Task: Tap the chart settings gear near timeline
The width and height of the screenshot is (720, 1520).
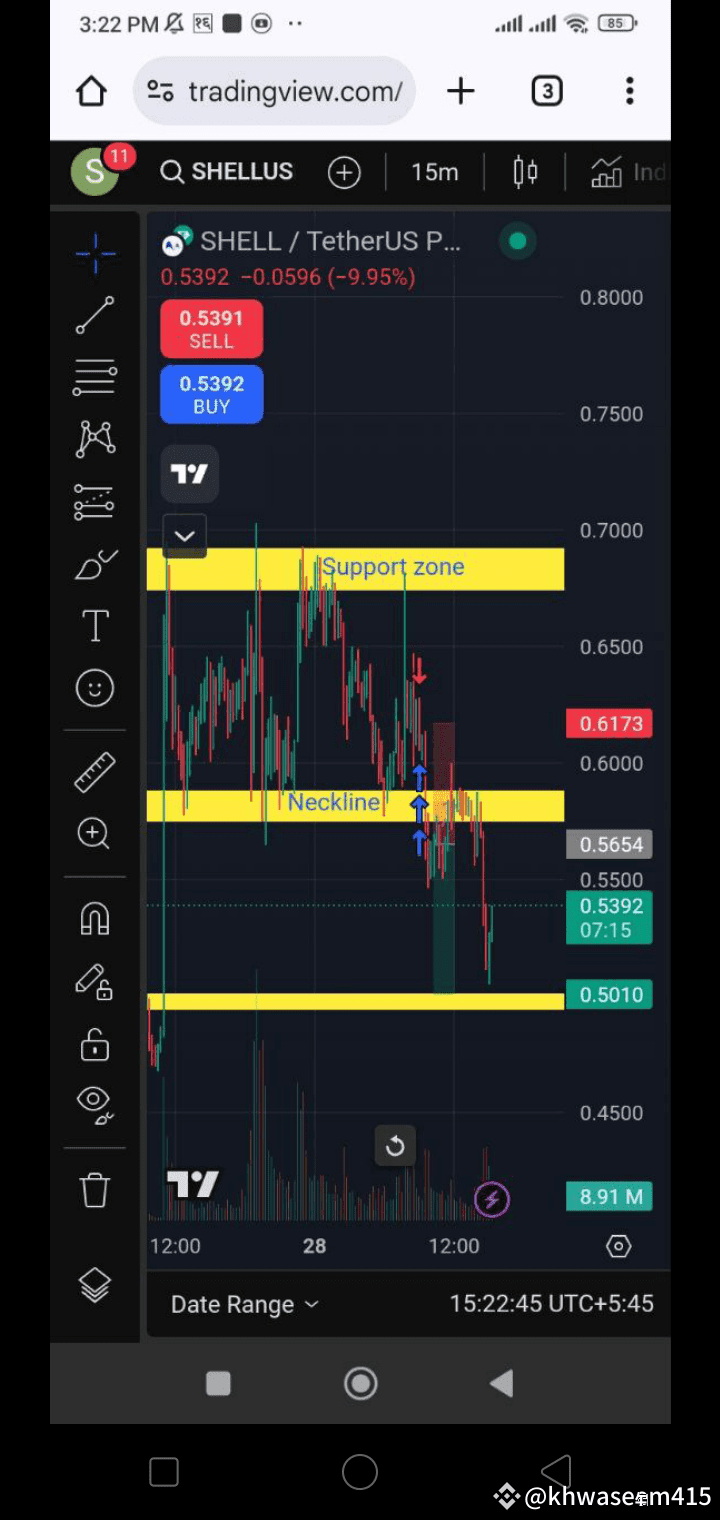Action: coord(618,1246)
